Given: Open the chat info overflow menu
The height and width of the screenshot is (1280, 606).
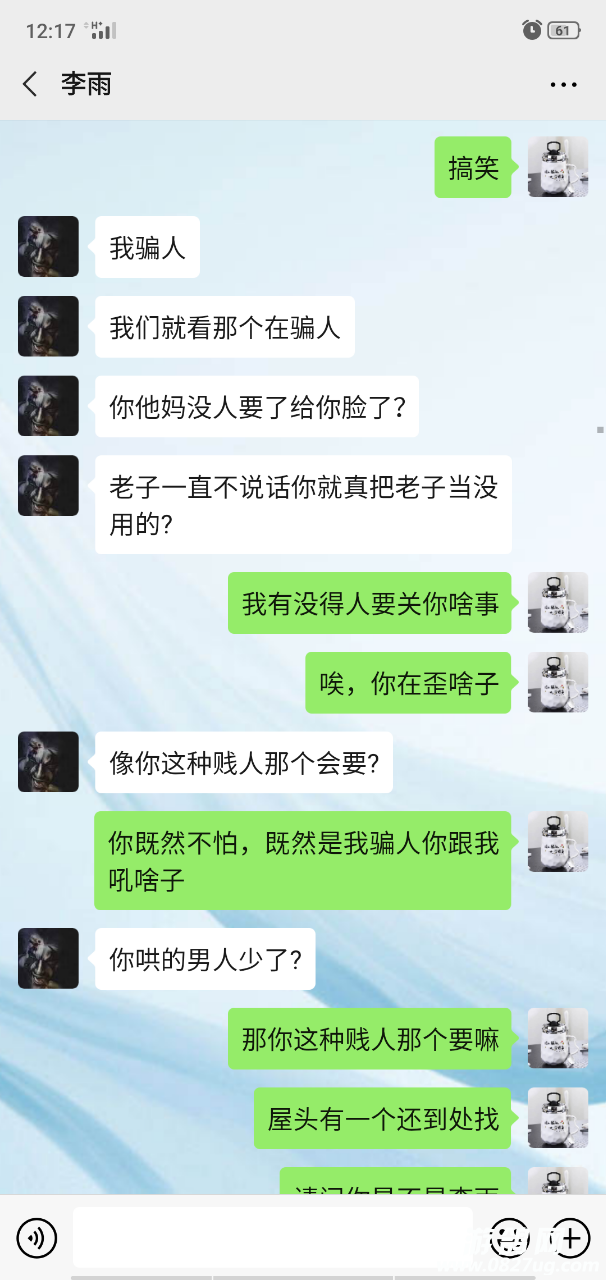Looking at the screenshot, I should tap(563, 85).
